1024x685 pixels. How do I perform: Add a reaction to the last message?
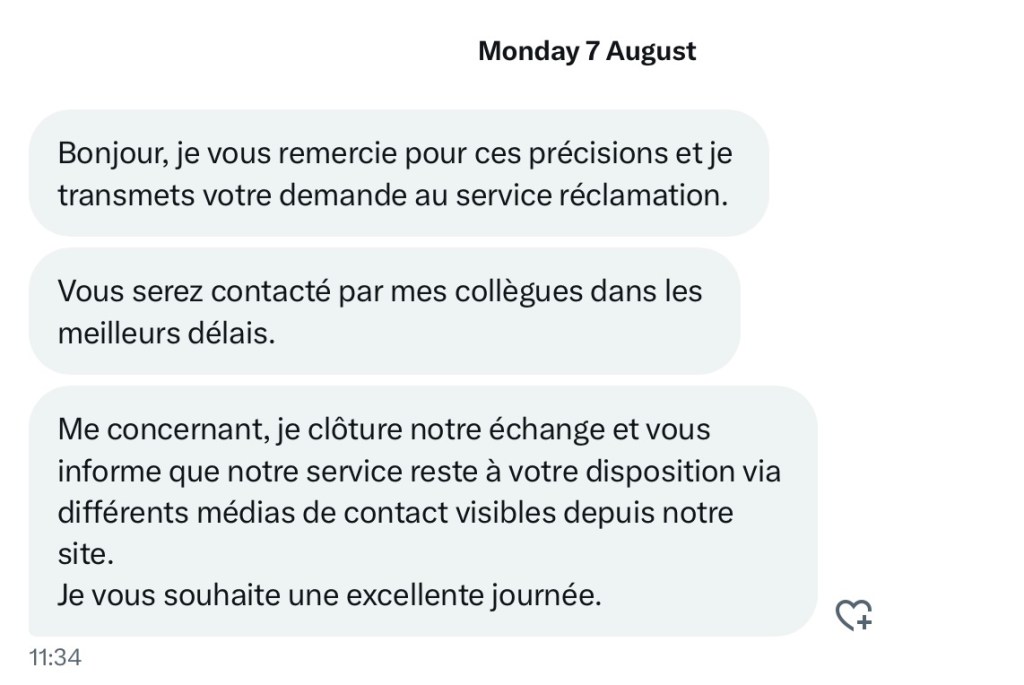pos(853,615)
